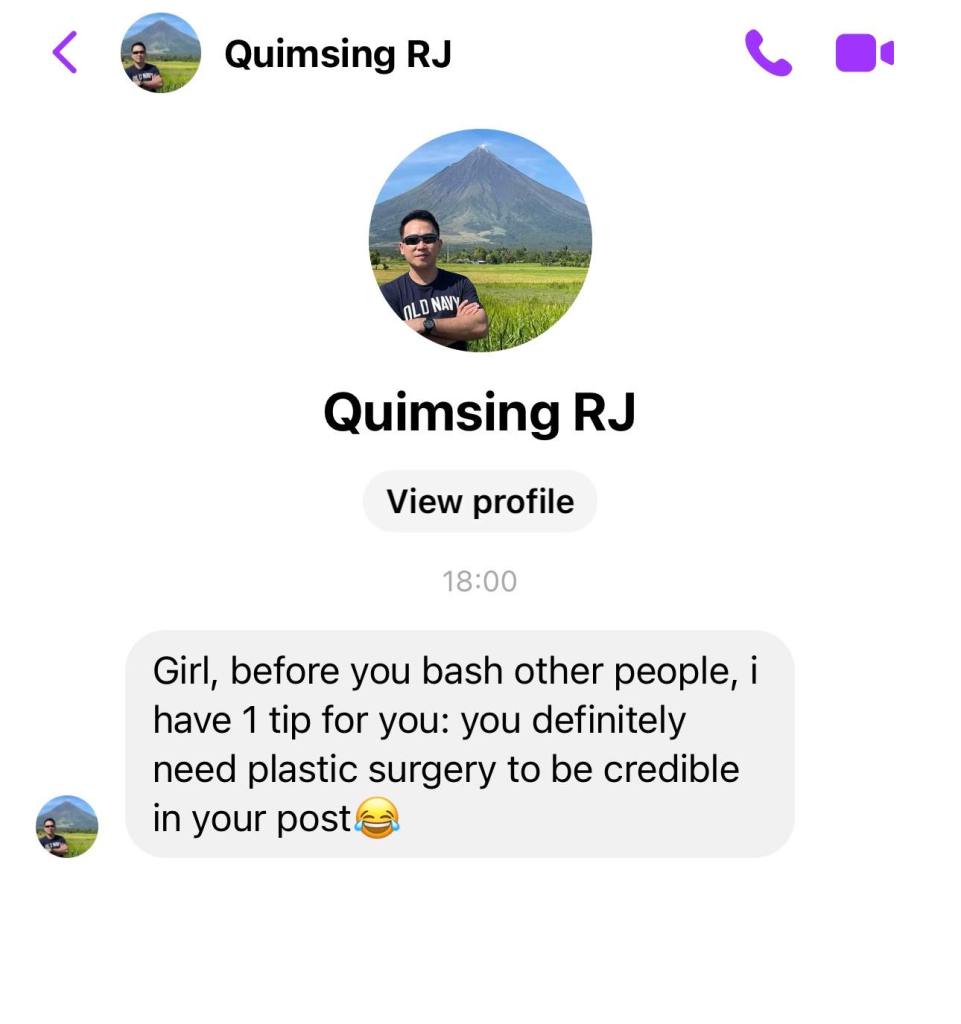Tap the small avatar beside the message
The image size is (961, 1024).
coord(67,826)
